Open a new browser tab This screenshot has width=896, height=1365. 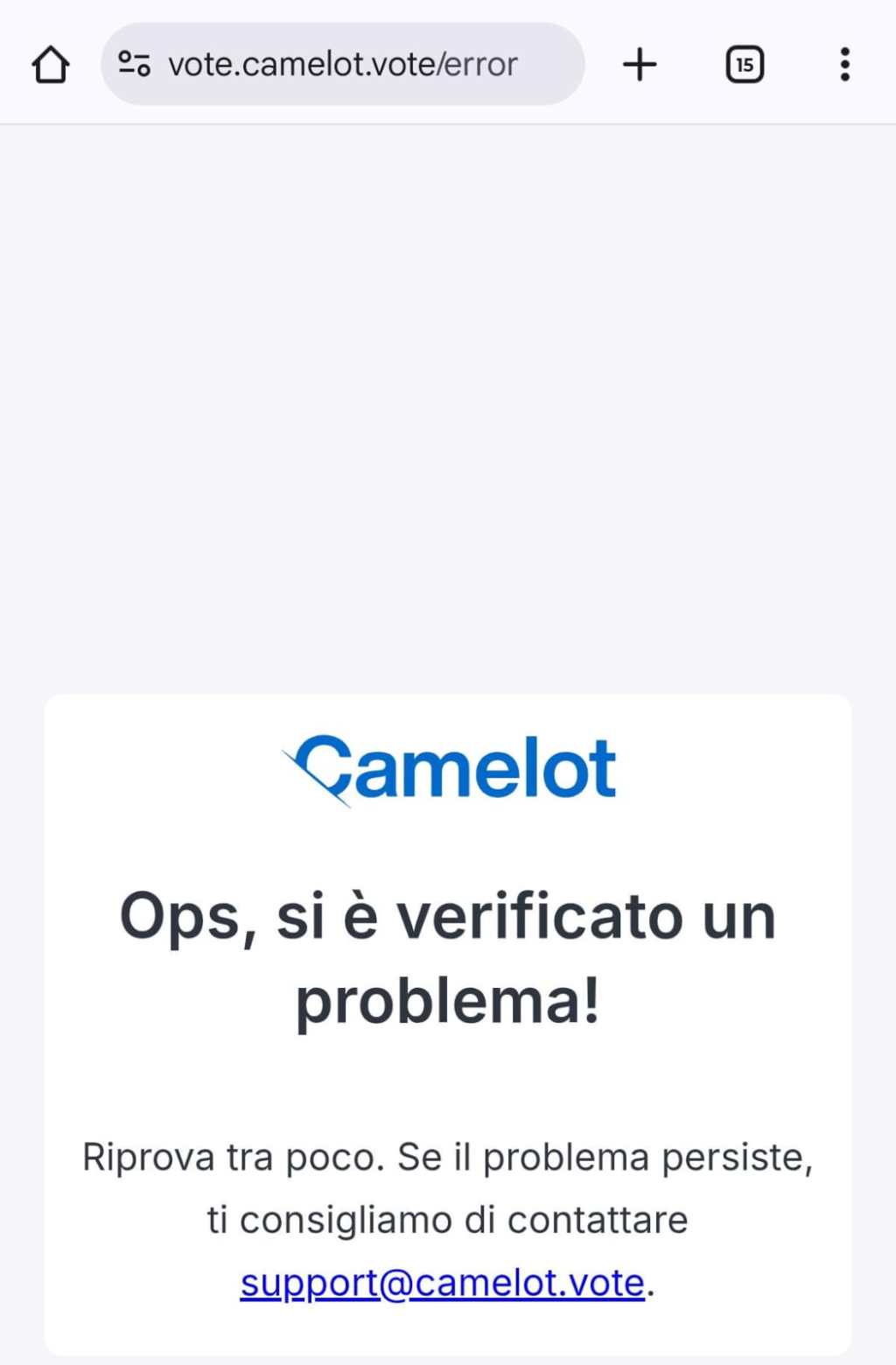(x=640, y=65)
